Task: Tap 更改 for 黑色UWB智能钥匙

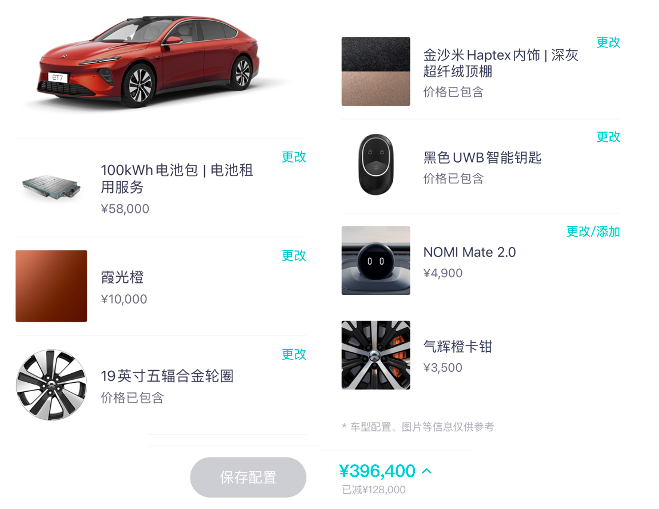Action: pyautogui.click(x=608, y=137)
